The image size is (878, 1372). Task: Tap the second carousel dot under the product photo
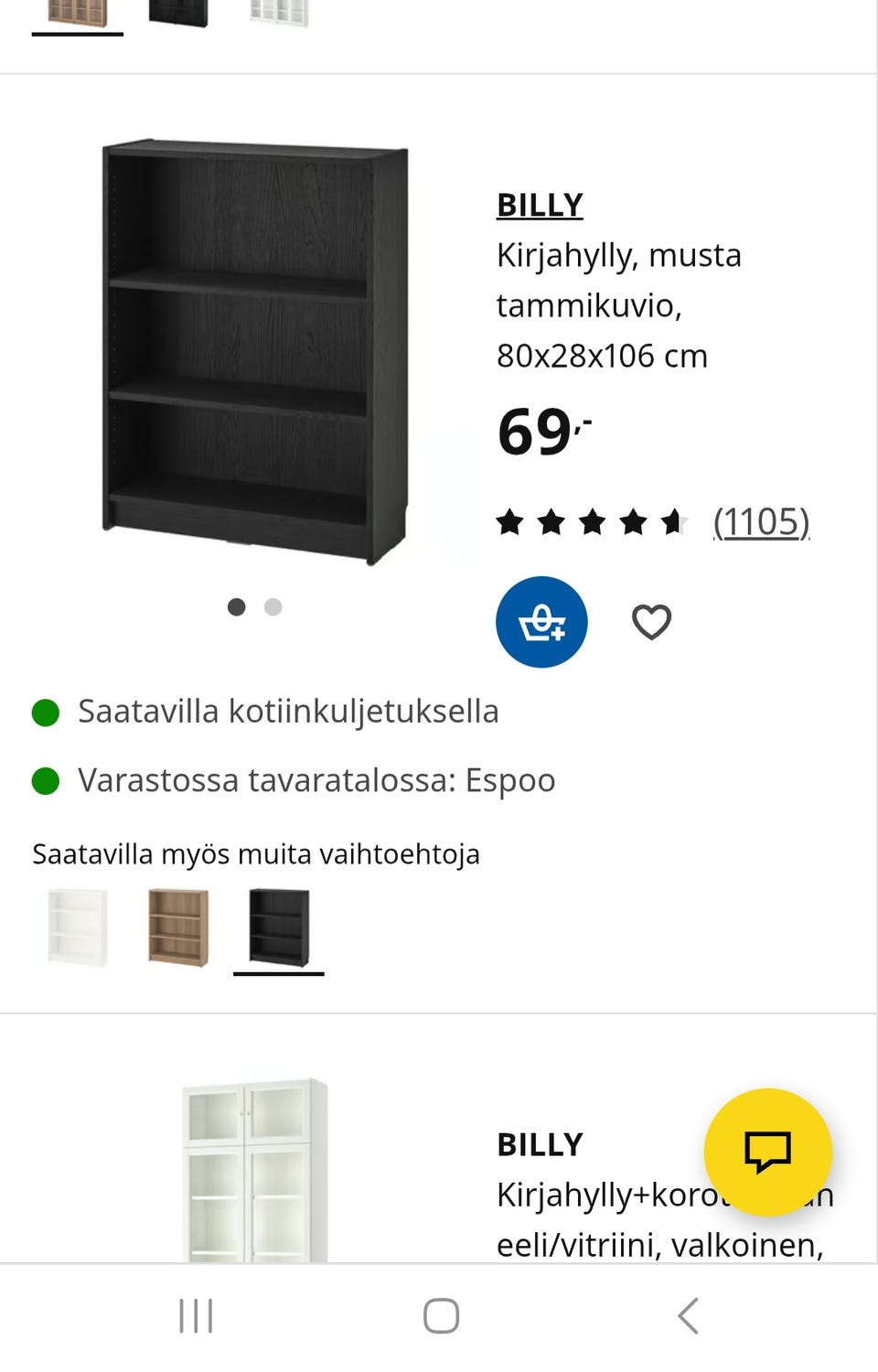(x=272, y=606)
